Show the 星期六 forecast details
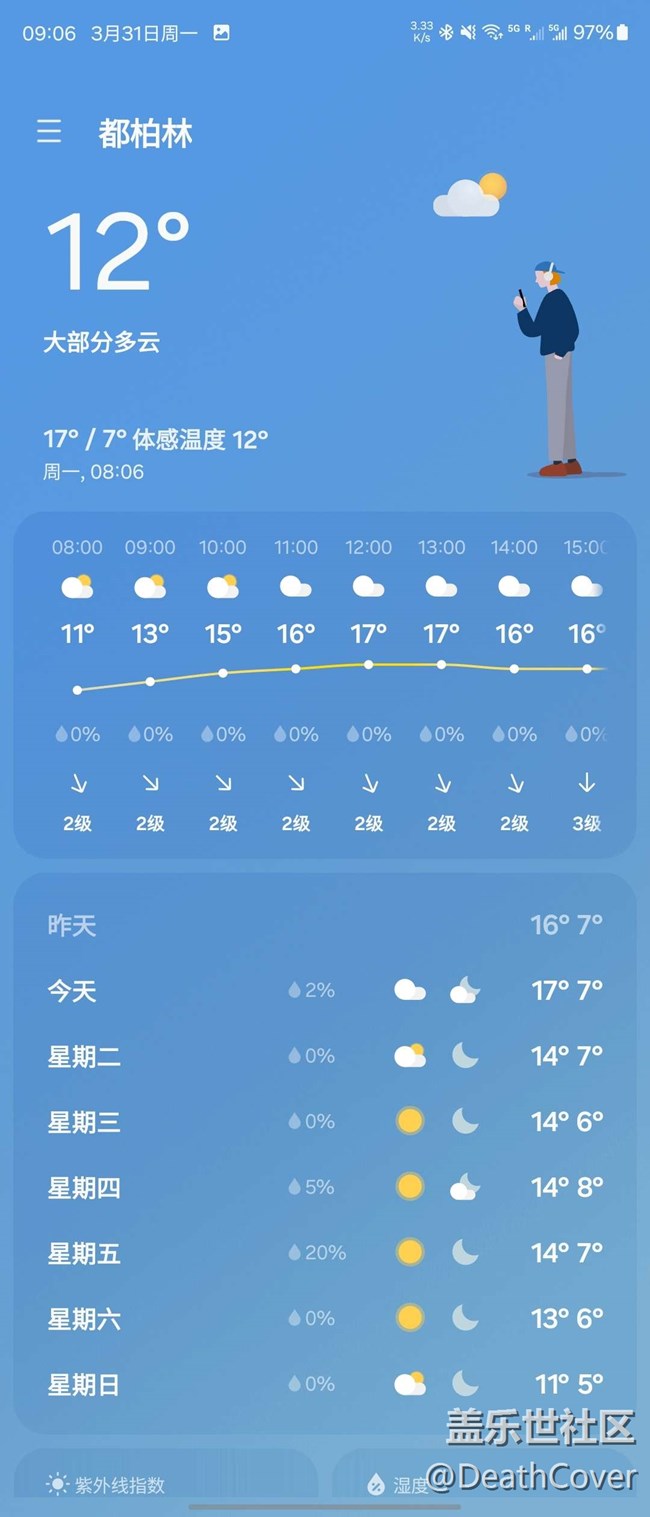This screenshot has width=650, height=1517. click(325, 1318)
